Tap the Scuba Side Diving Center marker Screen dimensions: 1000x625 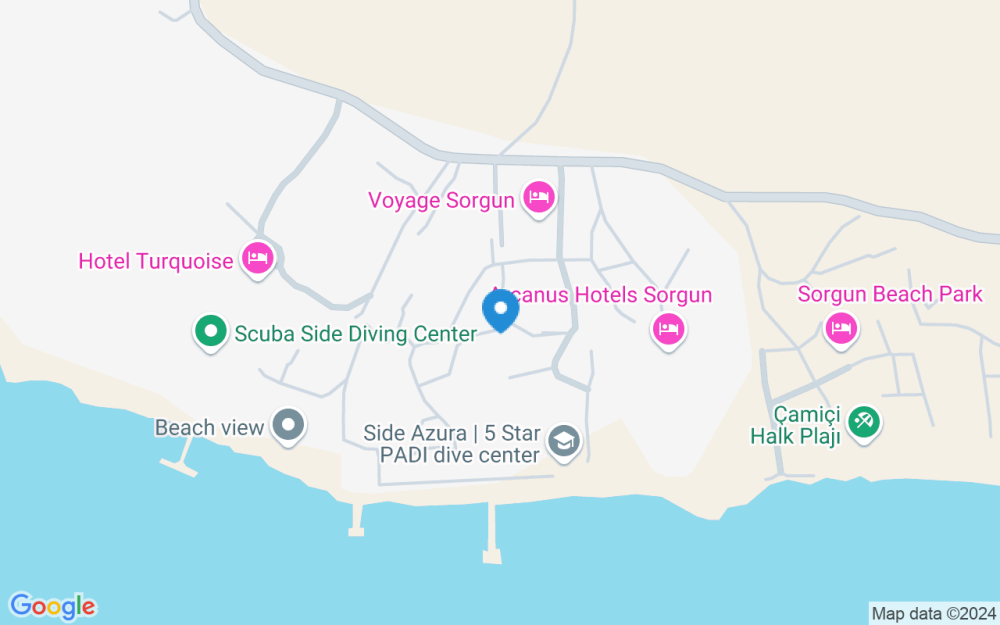(x=211, y=332)
